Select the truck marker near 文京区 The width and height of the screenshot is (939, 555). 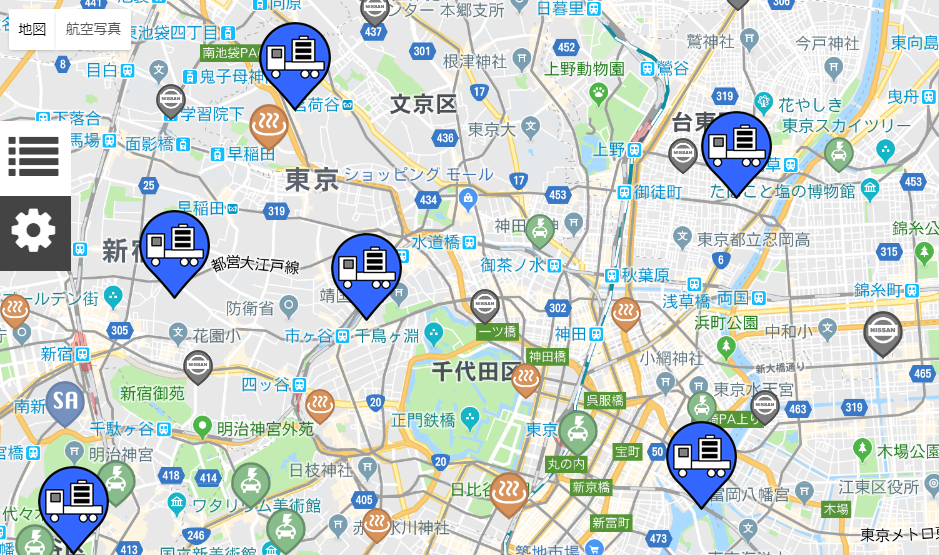click(295, 58)
